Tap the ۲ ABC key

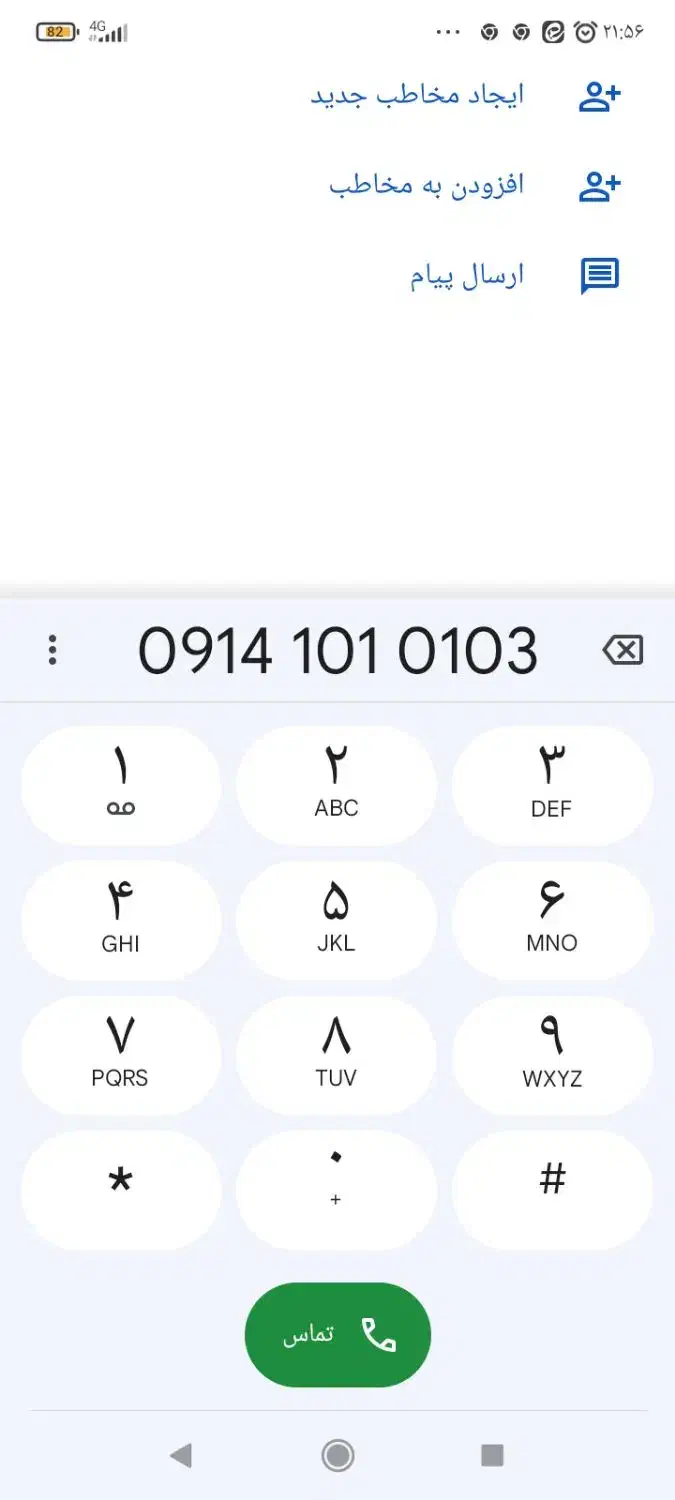(x=336, y=786)
